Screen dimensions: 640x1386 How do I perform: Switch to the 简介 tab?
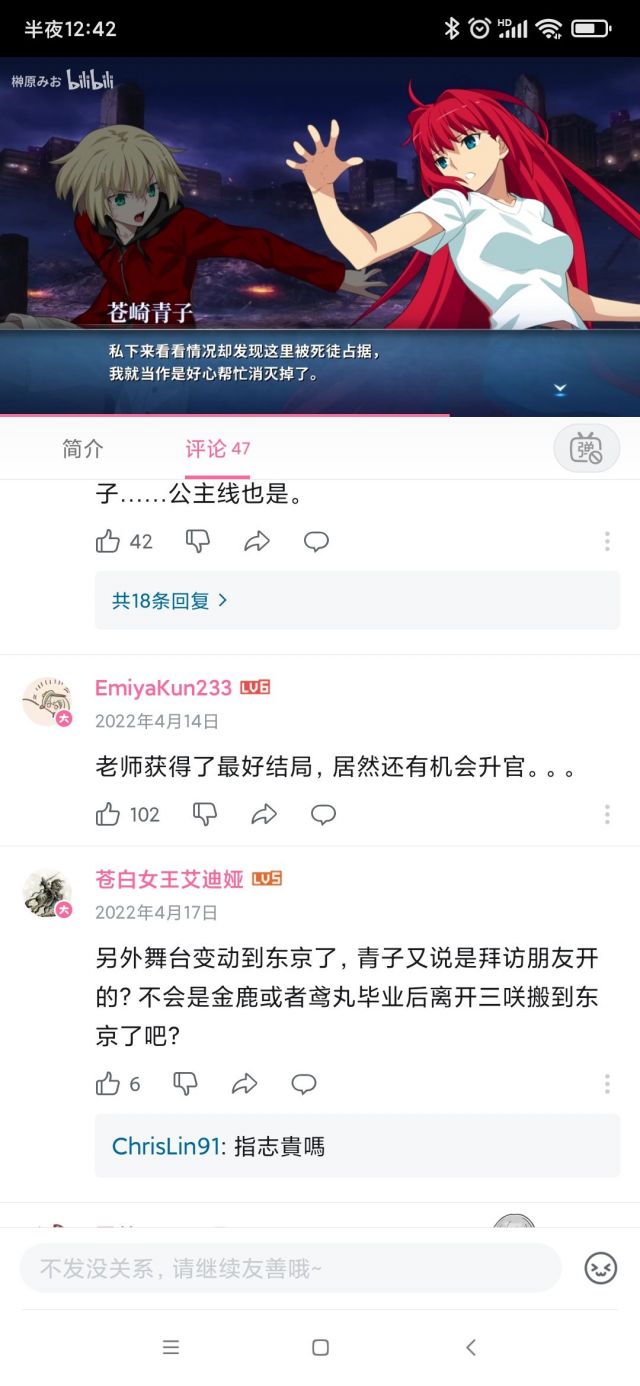(x=83, y=449)
